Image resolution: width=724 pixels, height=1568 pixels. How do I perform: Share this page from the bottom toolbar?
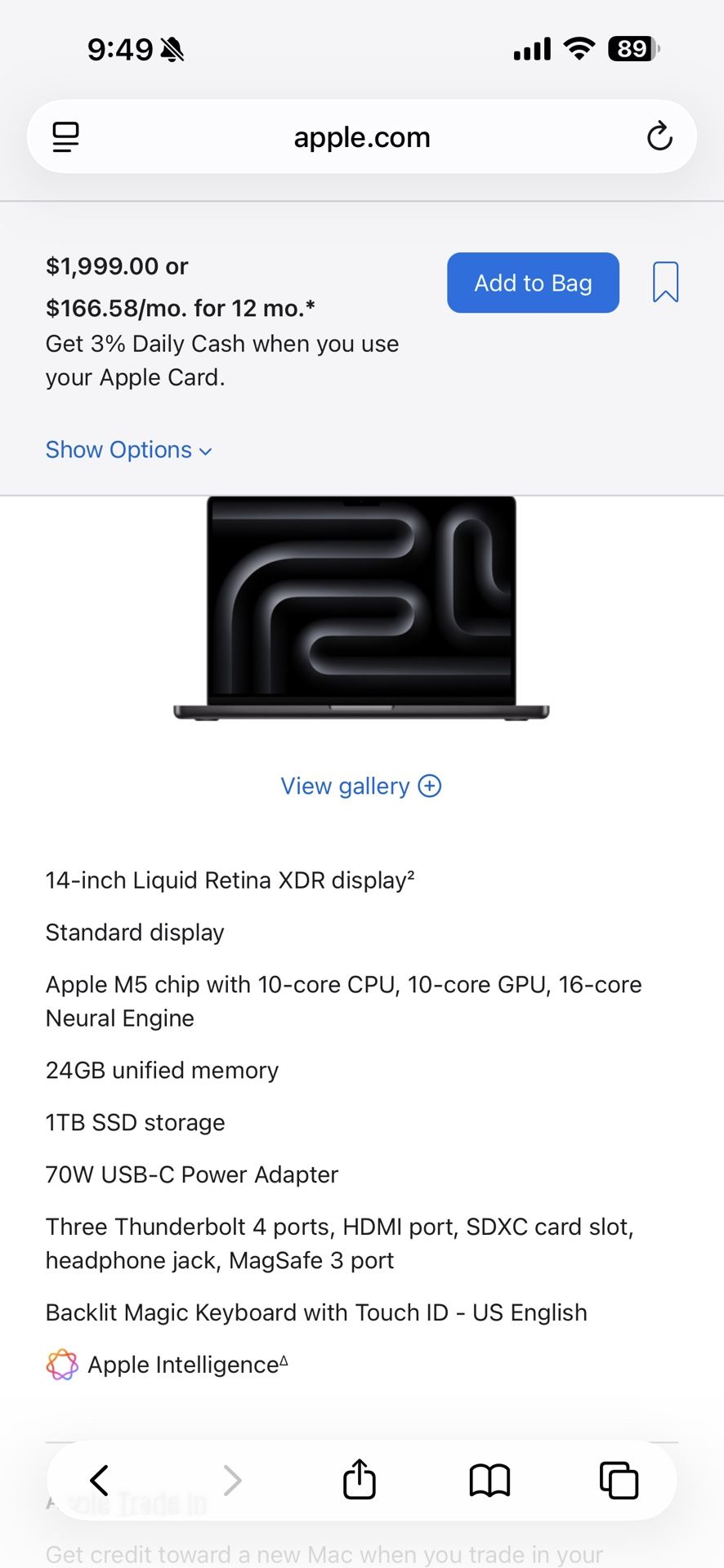coord(360,1480)
